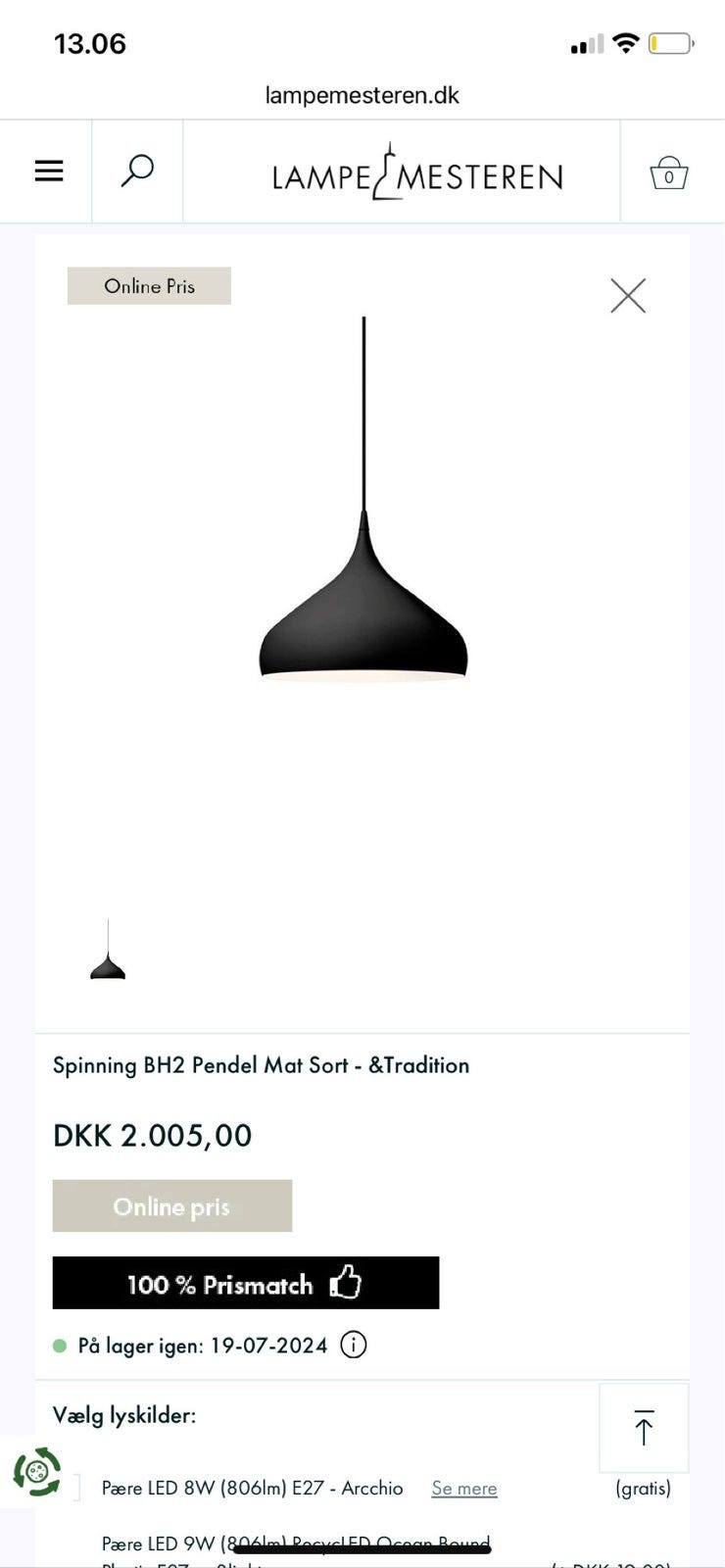Open stock details via the info icon
This screenshot has height=1568, width=725.
(353, 1346)
